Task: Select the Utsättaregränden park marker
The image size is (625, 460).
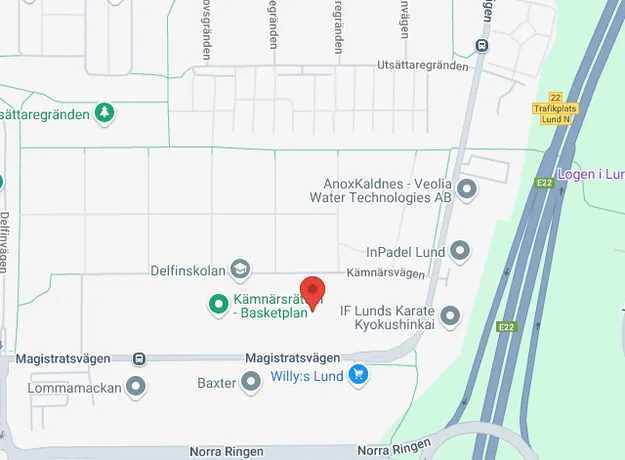Action: coord(103,113)
